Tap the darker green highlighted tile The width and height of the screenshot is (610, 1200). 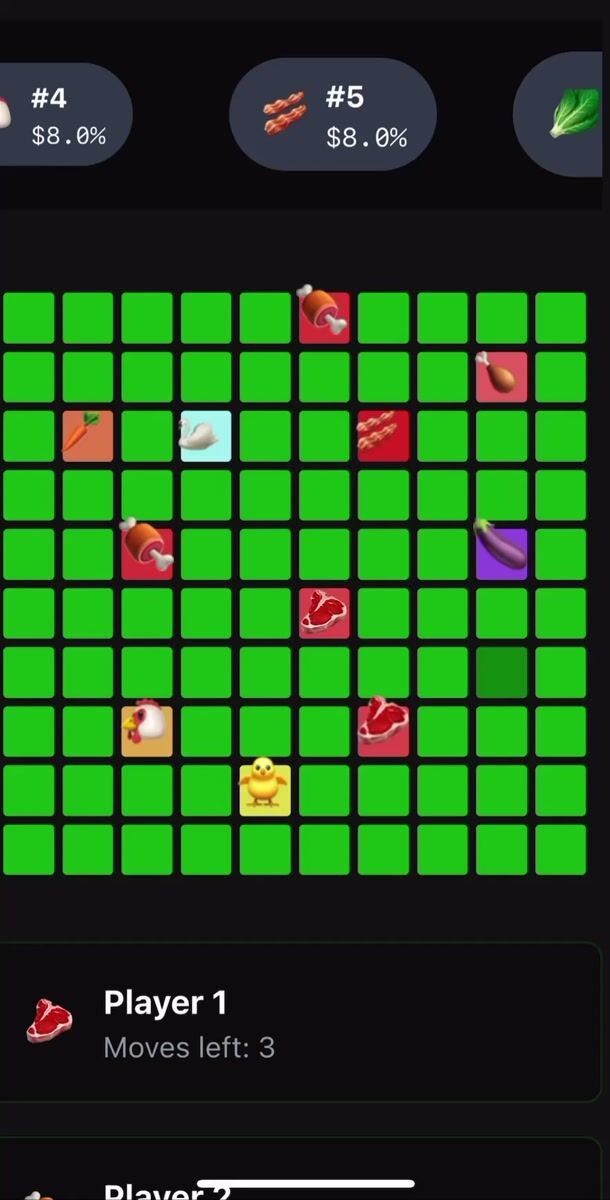point(501,672)
